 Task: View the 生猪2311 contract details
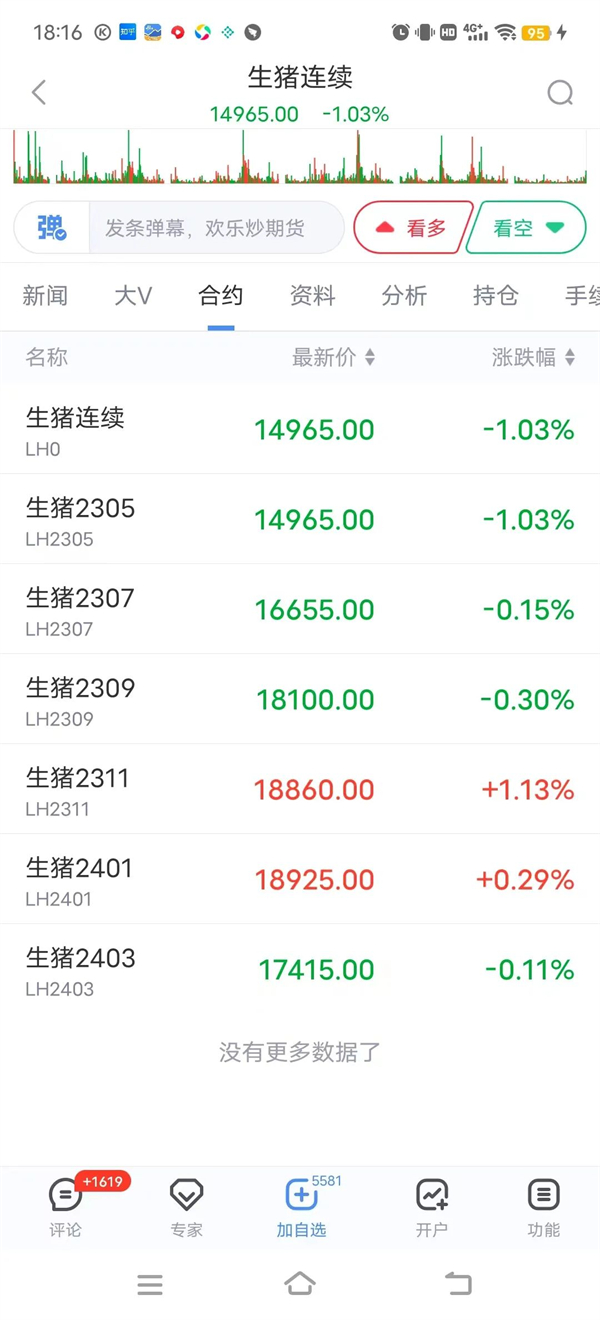300,789
